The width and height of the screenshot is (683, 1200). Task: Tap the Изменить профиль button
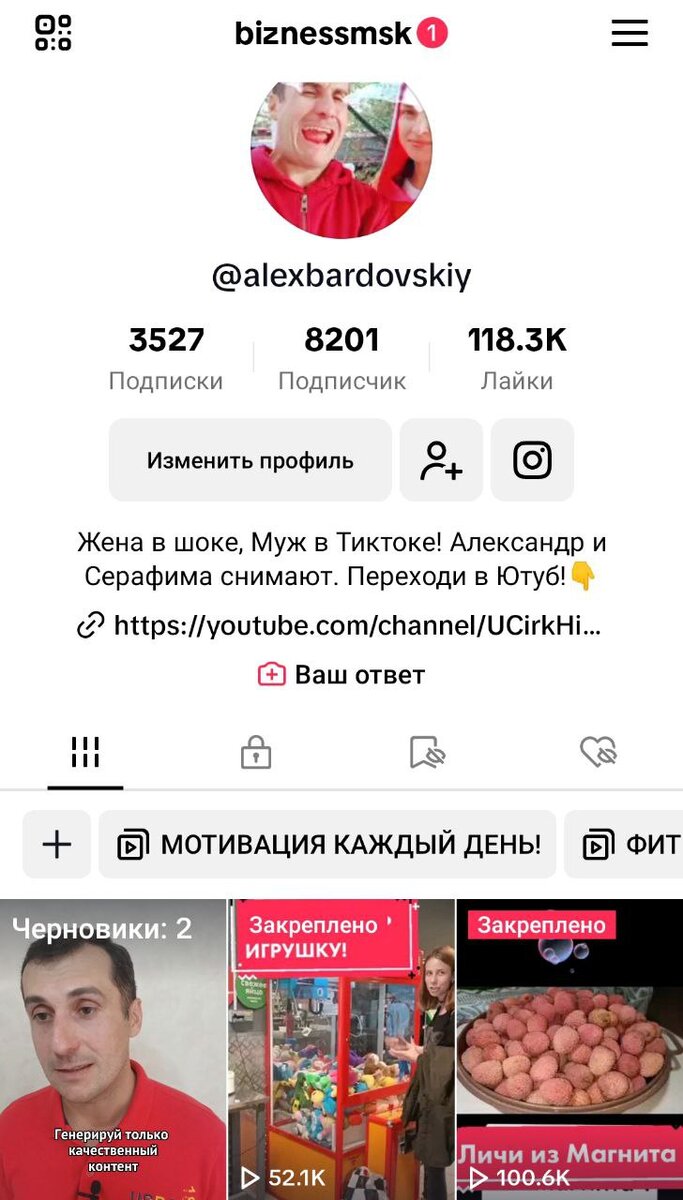point(250,460)
